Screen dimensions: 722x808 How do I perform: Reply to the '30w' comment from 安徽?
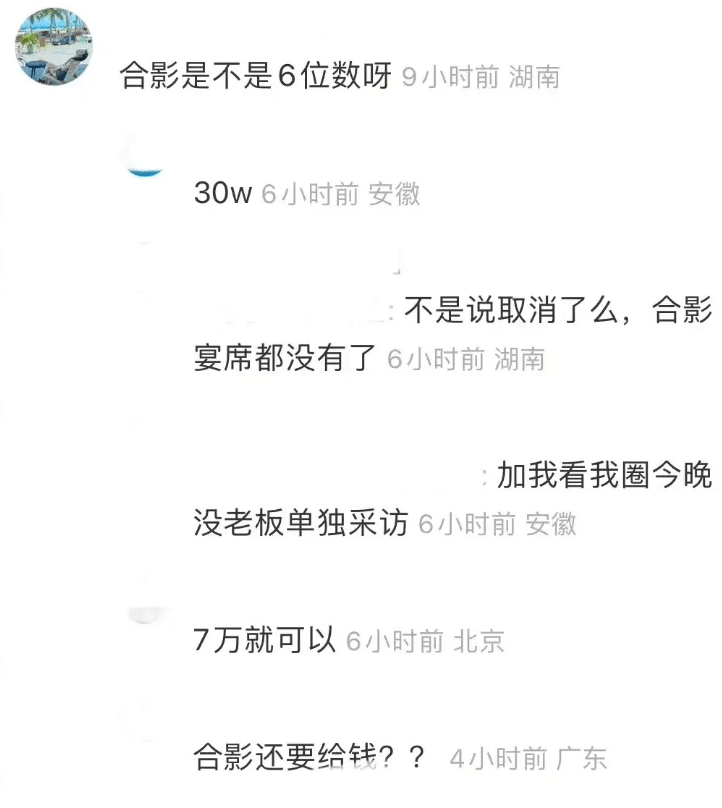(x=222, y=194)
